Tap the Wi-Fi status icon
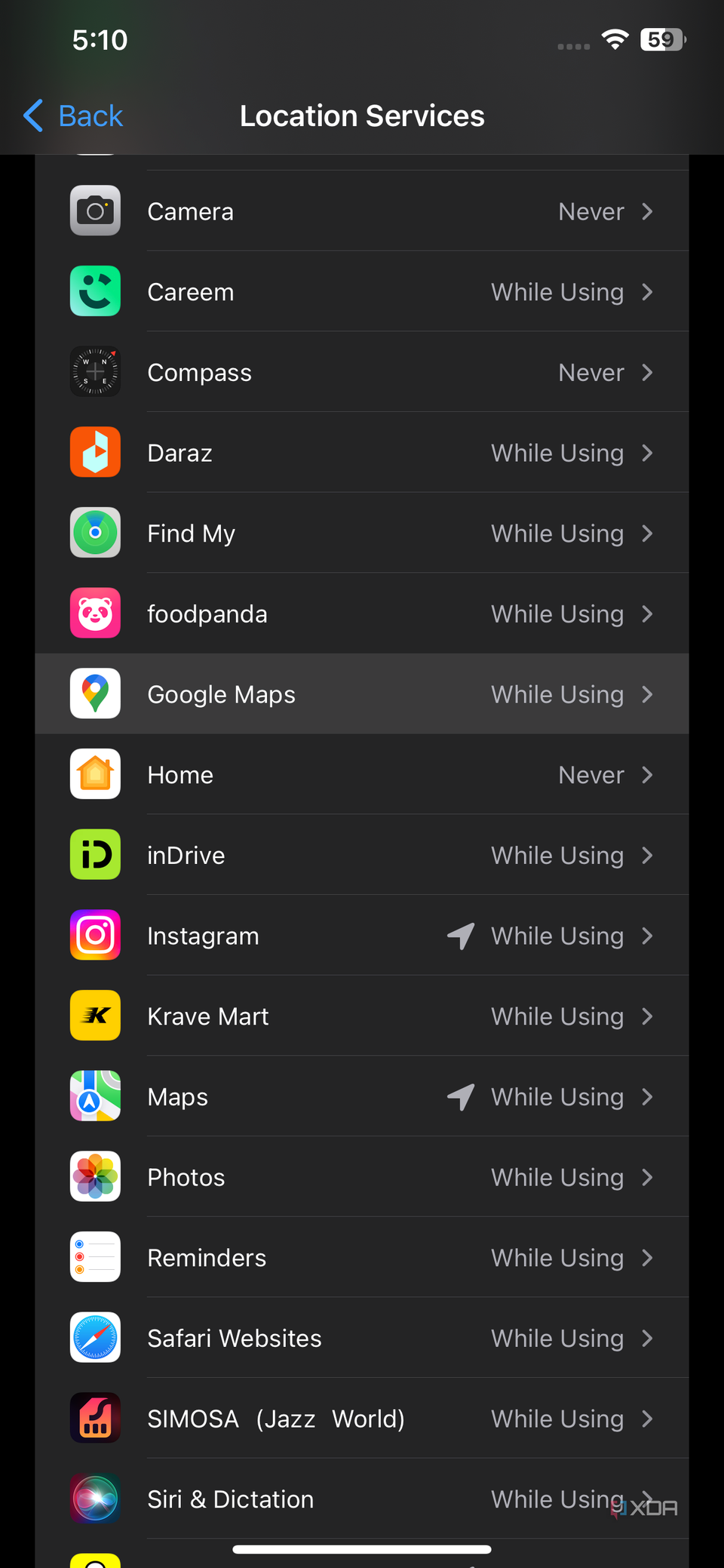 coord(615,40)
